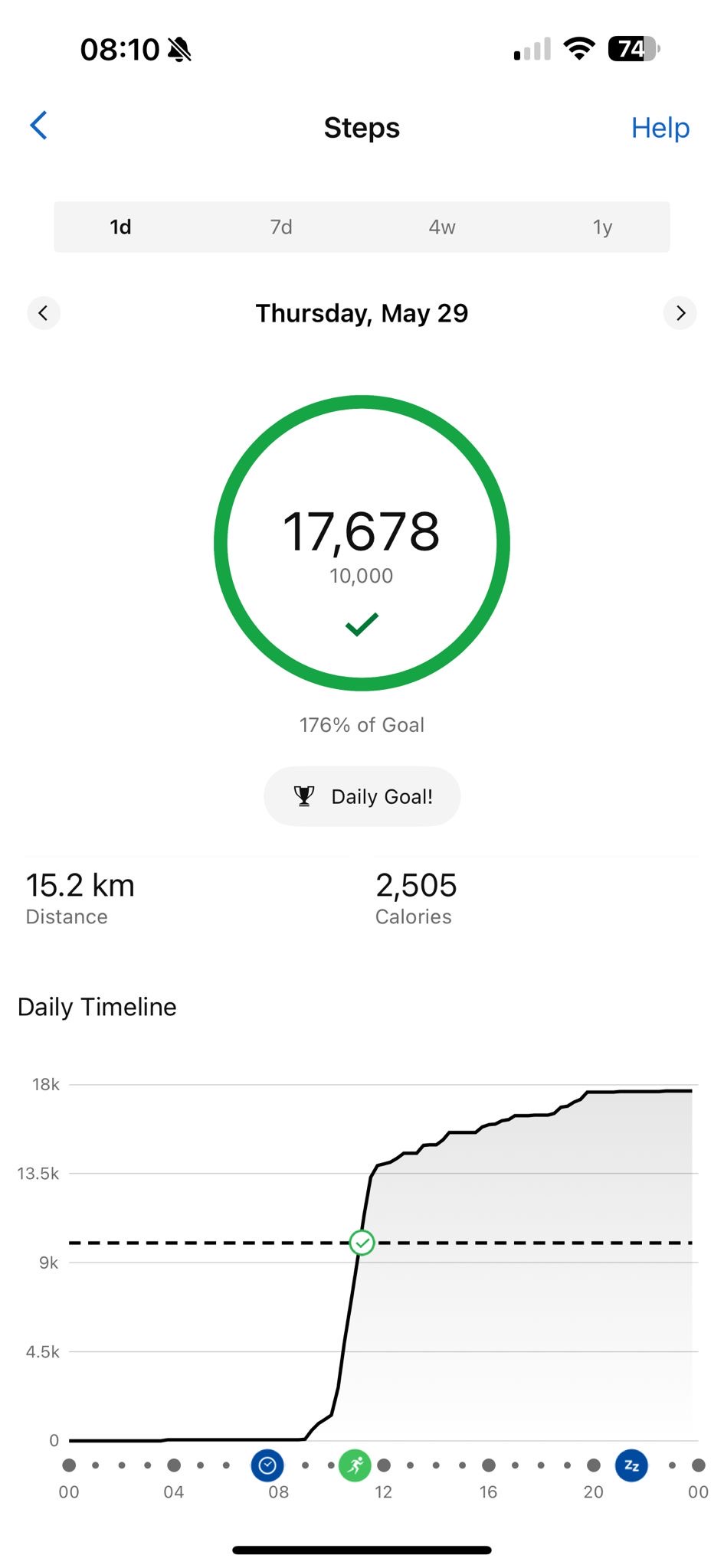Screen dimensions: 724x1568
Task: Go back from the Steps screen
Action: click(x=38, y=126)
